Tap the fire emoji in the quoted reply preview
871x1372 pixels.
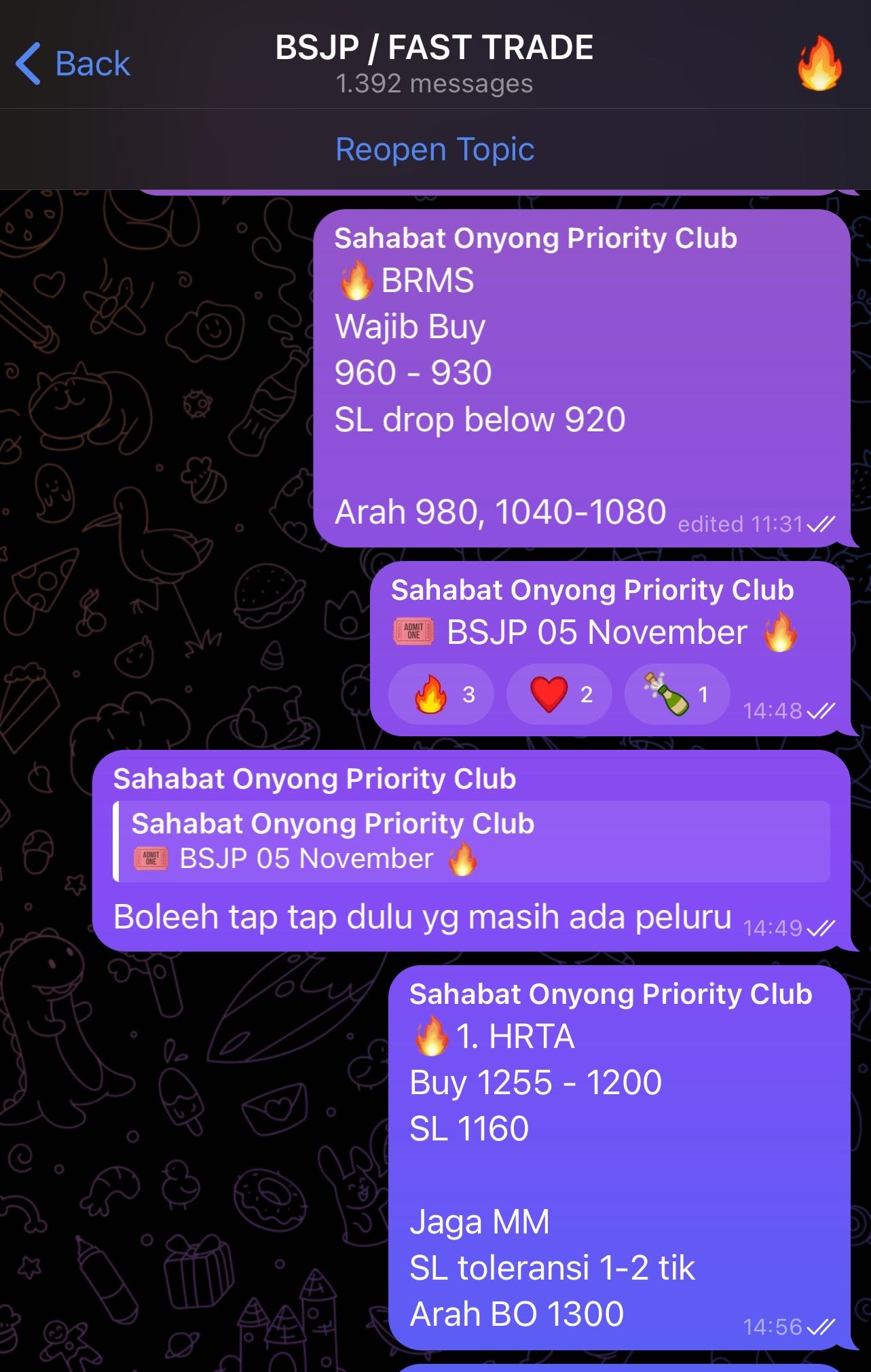click(x=465, y=859)
